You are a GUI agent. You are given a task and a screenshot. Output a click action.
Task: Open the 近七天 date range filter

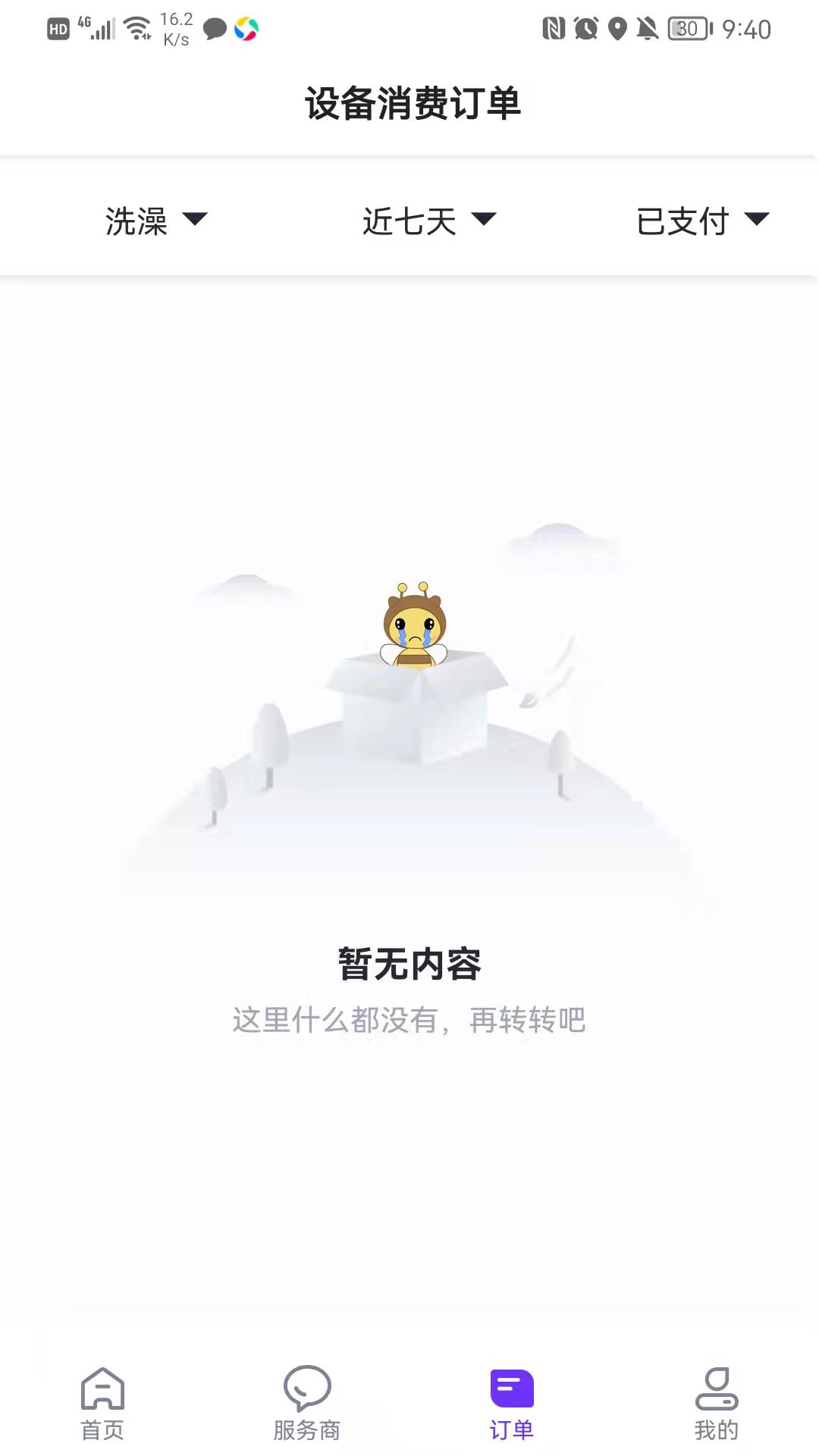point(428,221)
